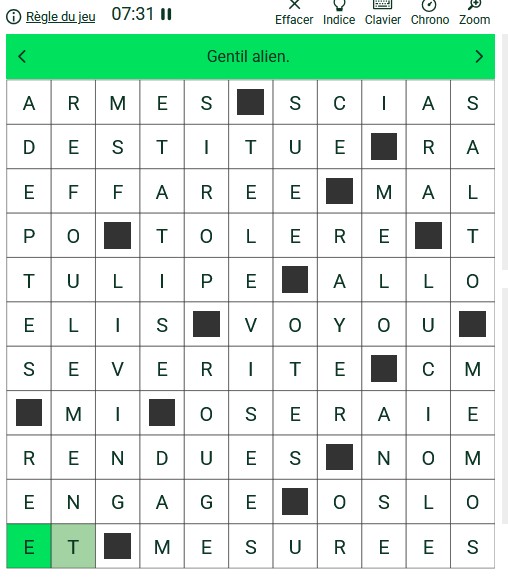Open the Règle du jeu link
This screenshot has height=584, width=508.
[60, 17]
